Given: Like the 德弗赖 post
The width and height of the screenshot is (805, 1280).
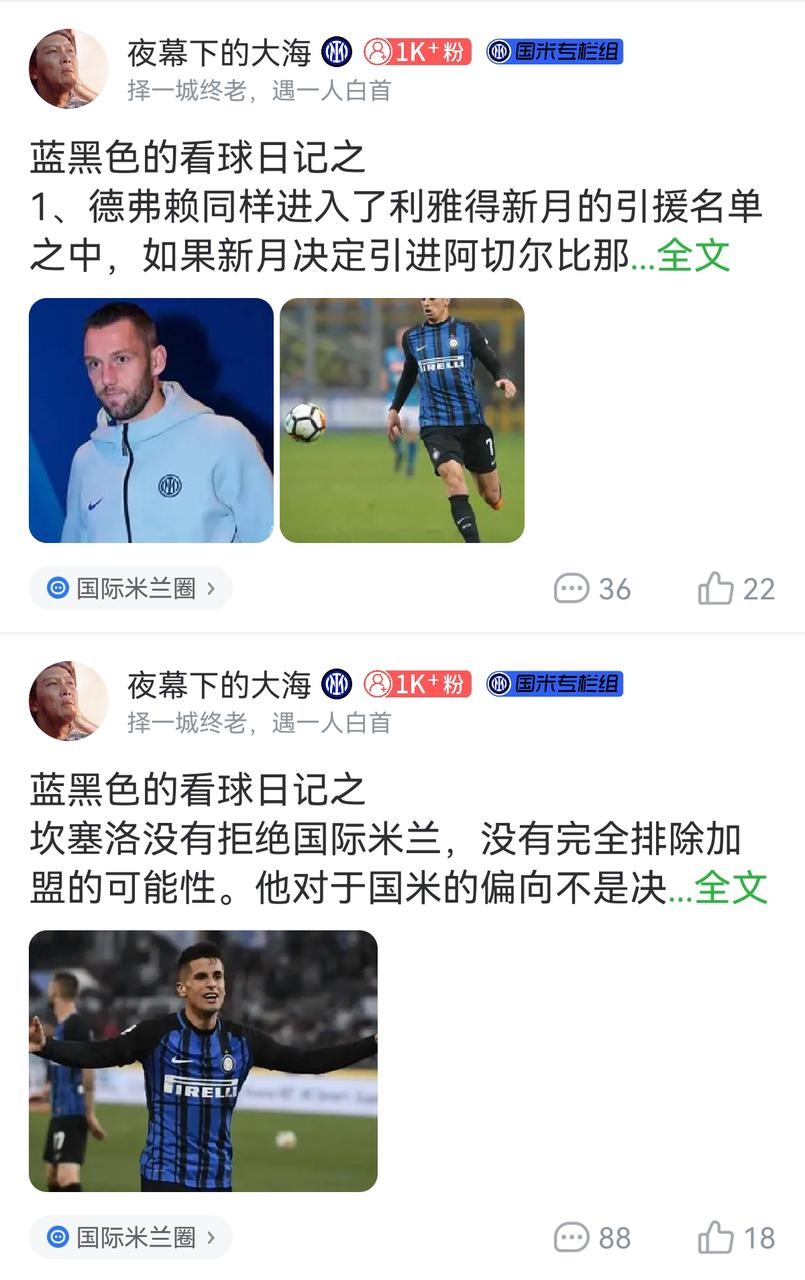Looking at the screenshot, I should (x=736, y=589).
